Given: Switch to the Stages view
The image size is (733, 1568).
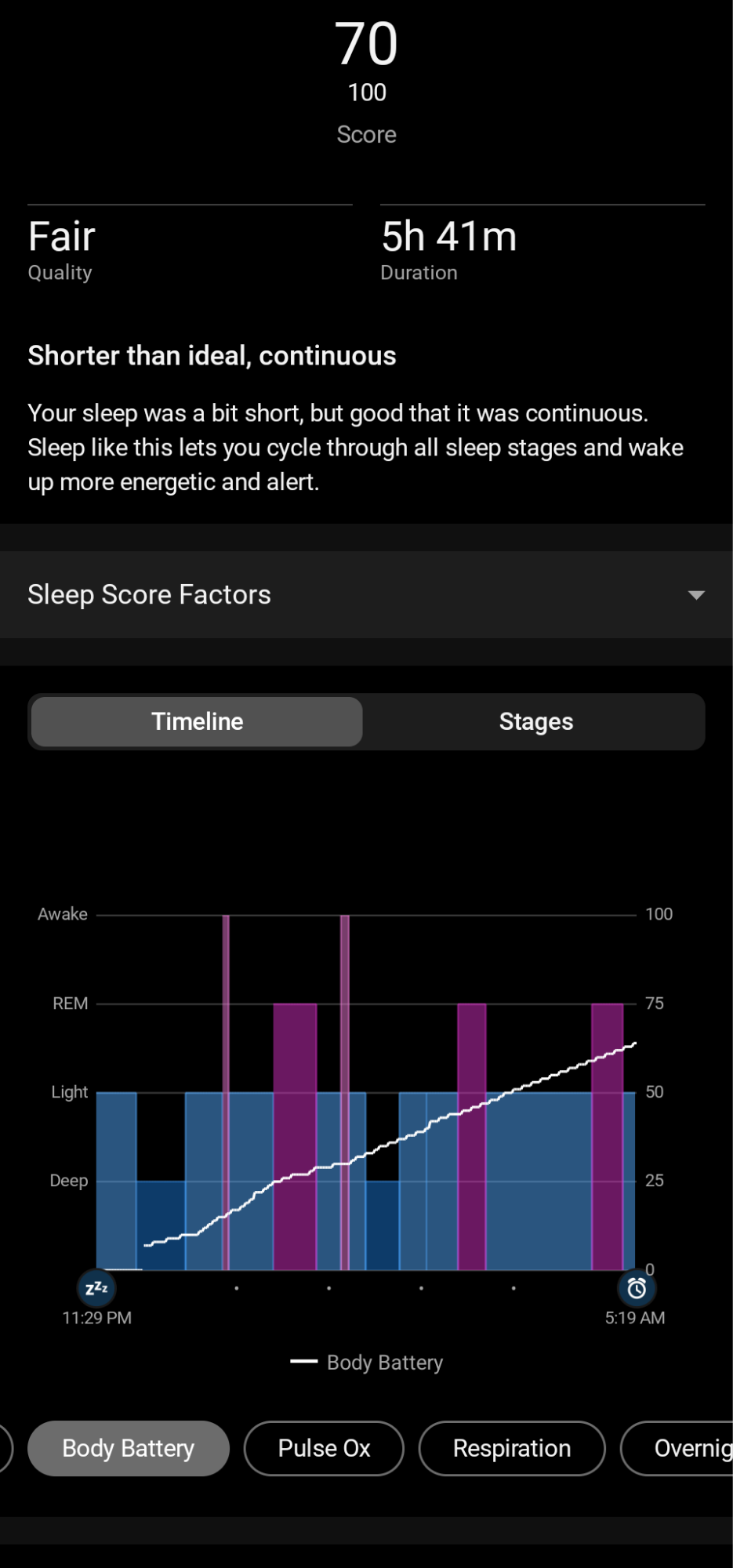Looking at the screenshot, I should (535, 721).
